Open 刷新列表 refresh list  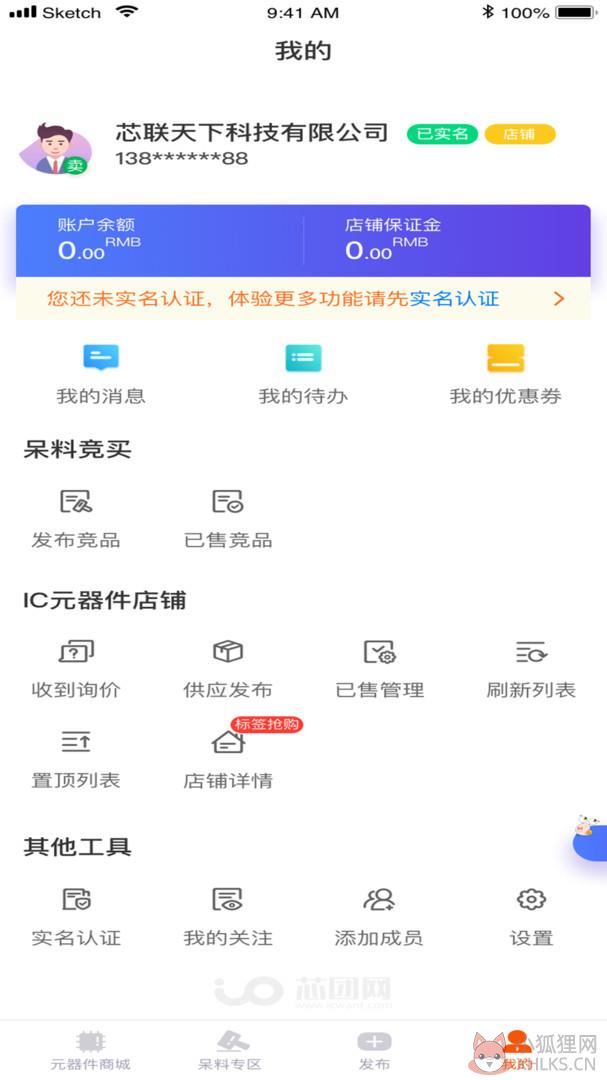click(531, 669)
